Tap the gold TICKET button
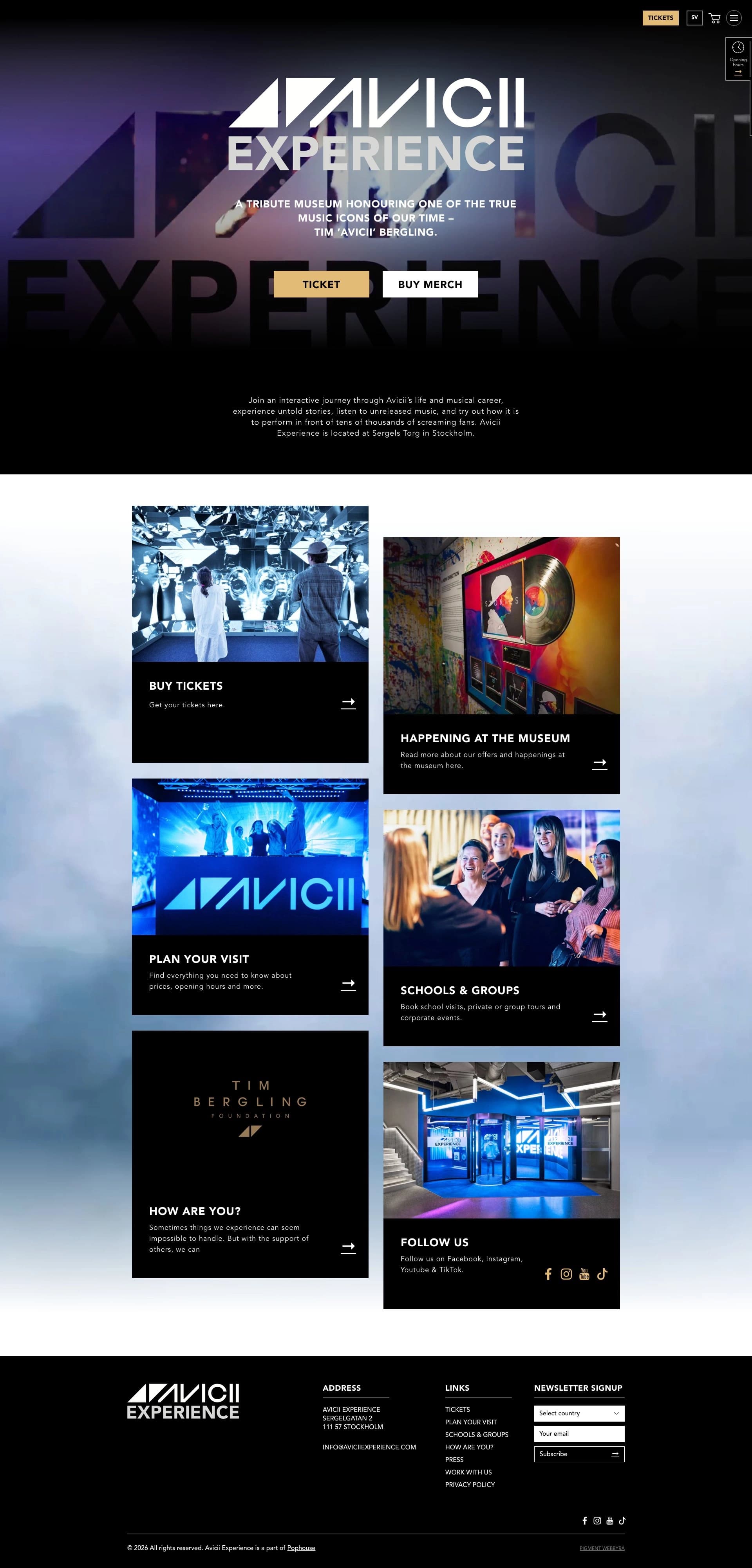Viewport: 752px width, 1568px height. [x=321, y=284]
